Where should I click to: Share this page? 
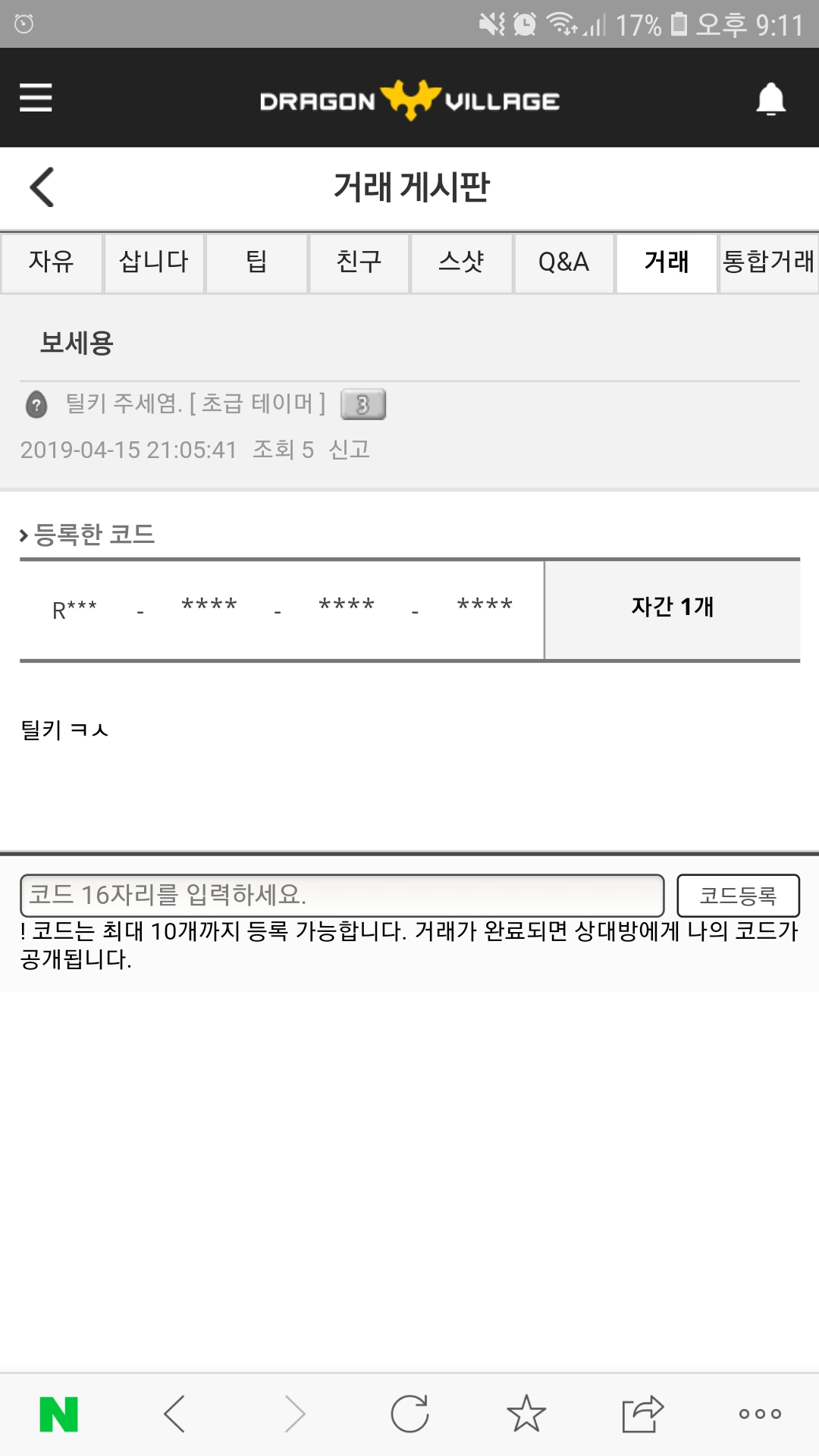(x=642, y=1414)
